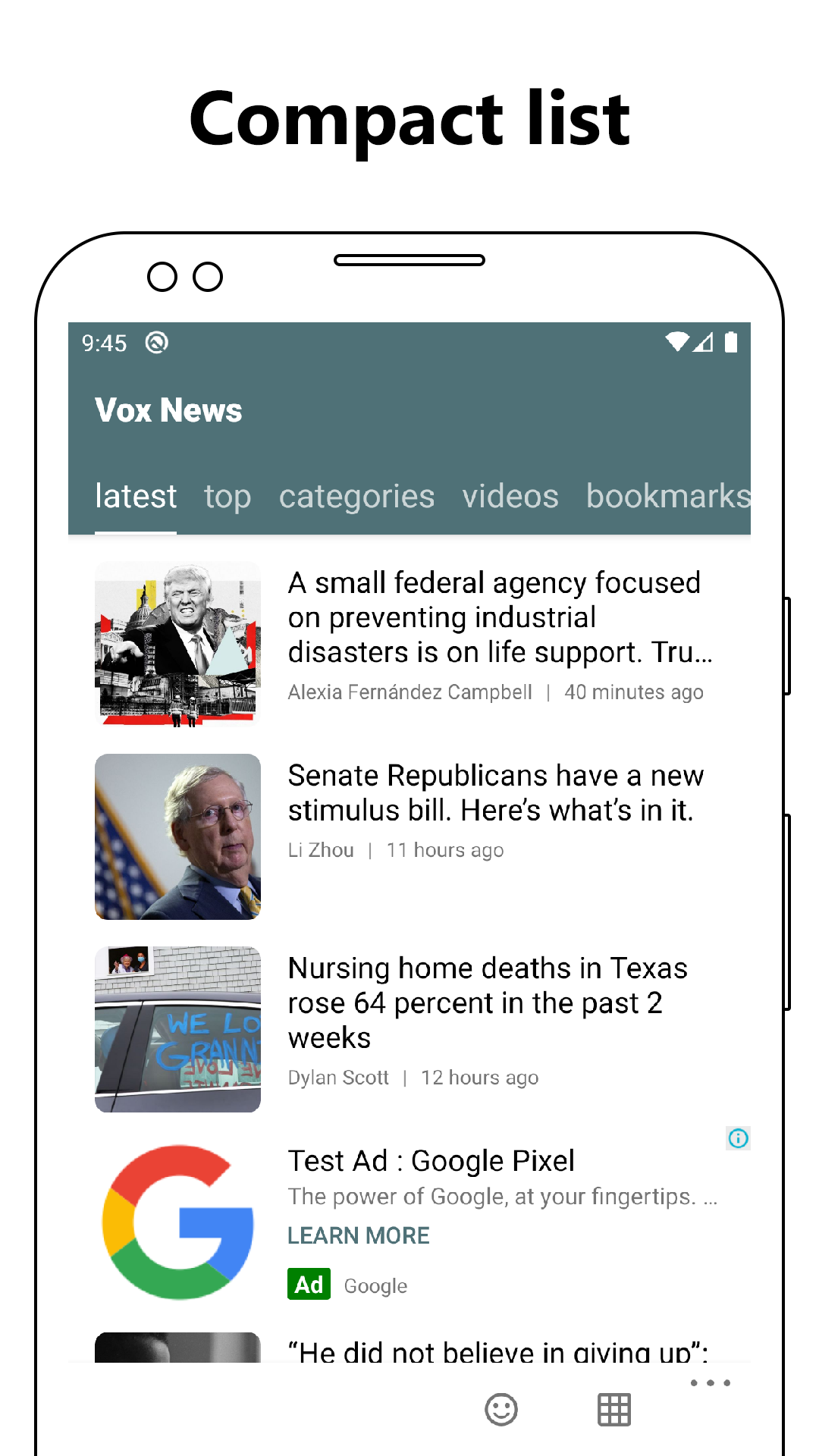Switch to grid view using the grid icon

pos(613,1408)
